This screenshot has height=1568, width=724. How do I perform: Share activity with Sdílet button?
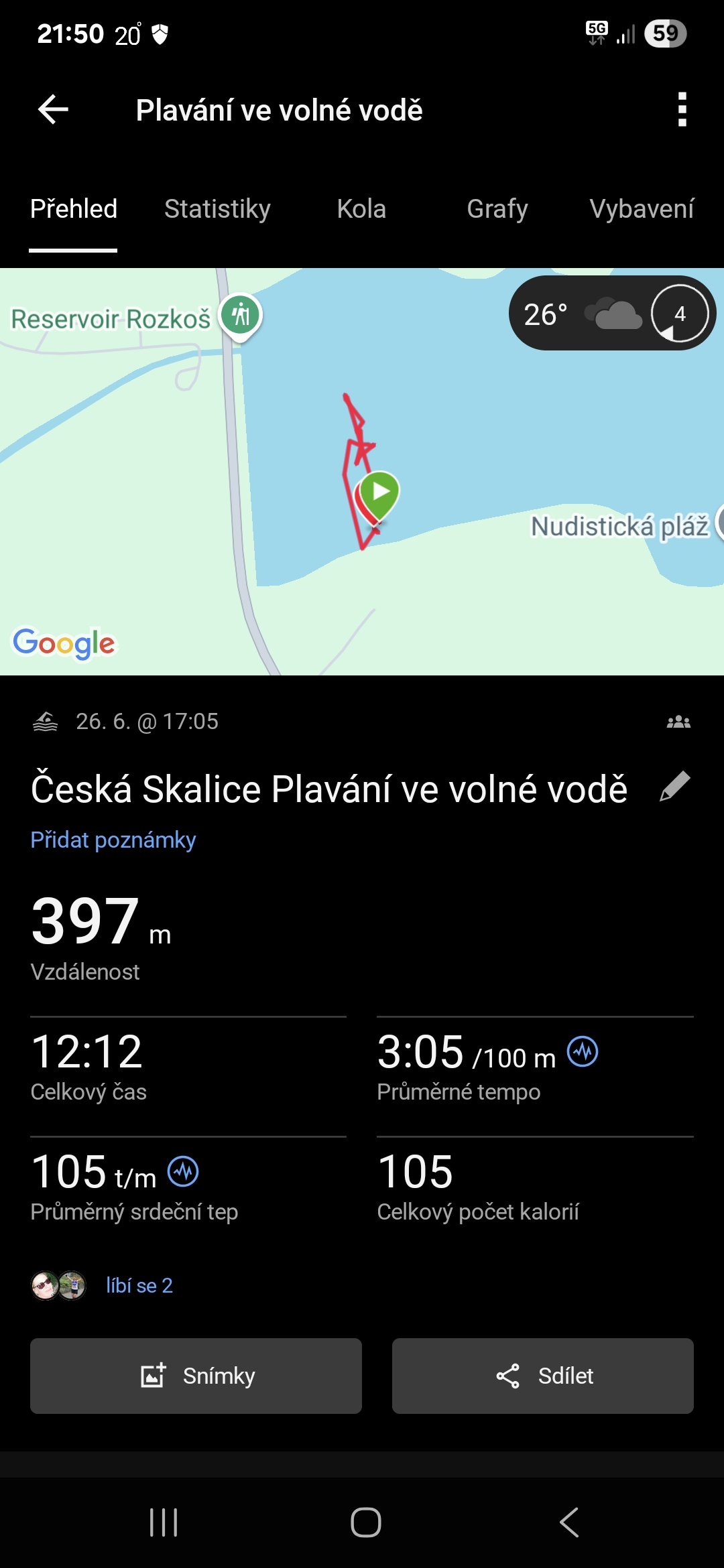pos(542,1376)
